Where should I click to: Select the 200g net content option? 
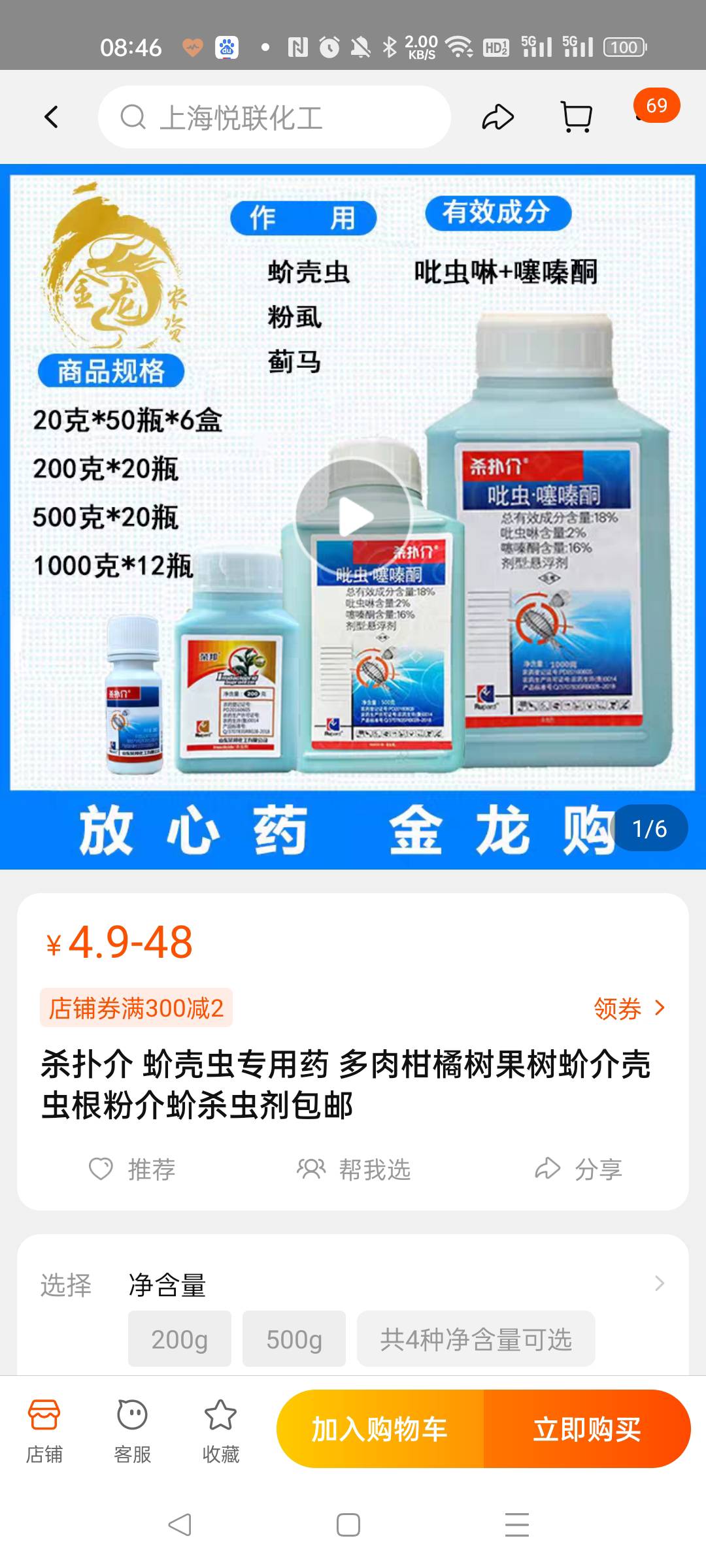click(x=180, y=1339)
